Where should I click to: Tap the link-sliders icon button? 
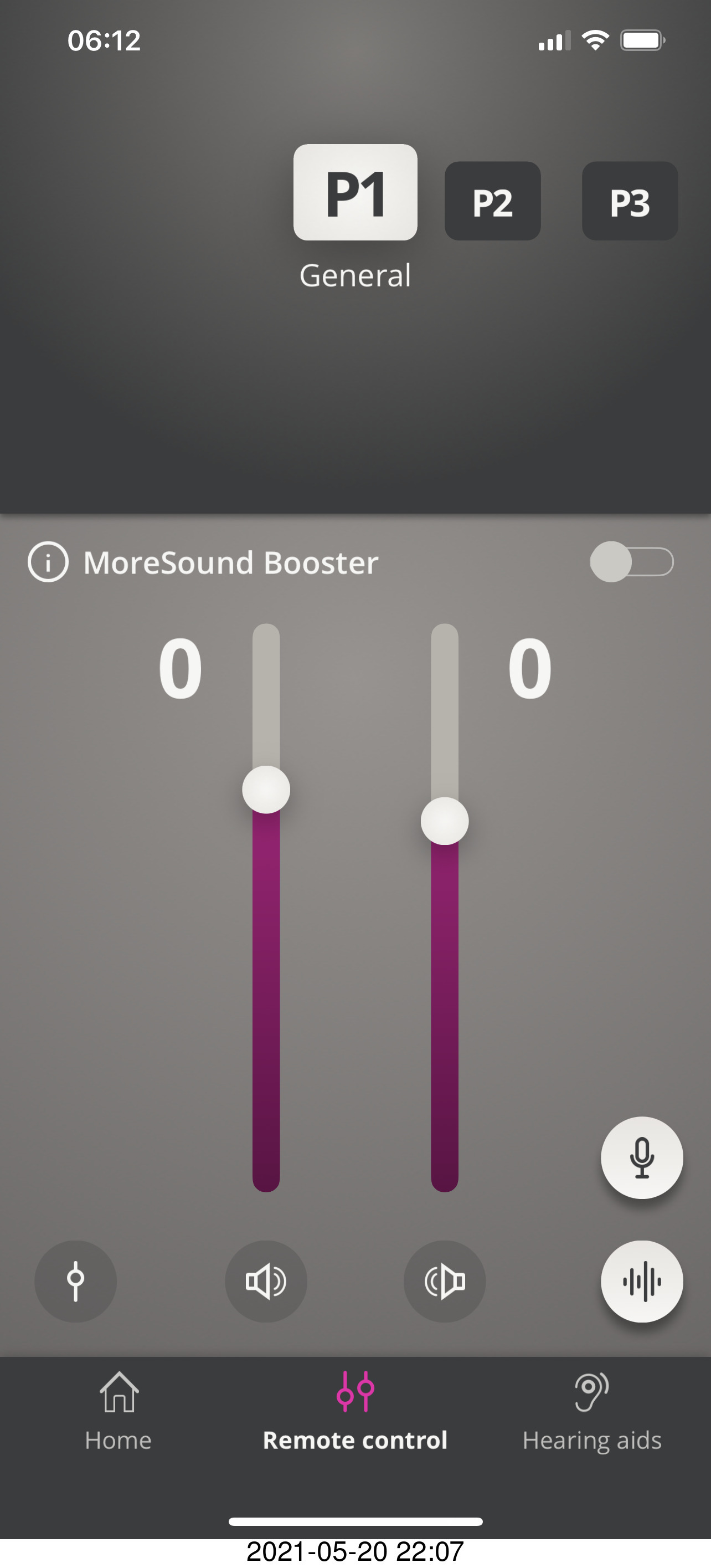(75, 1282)
